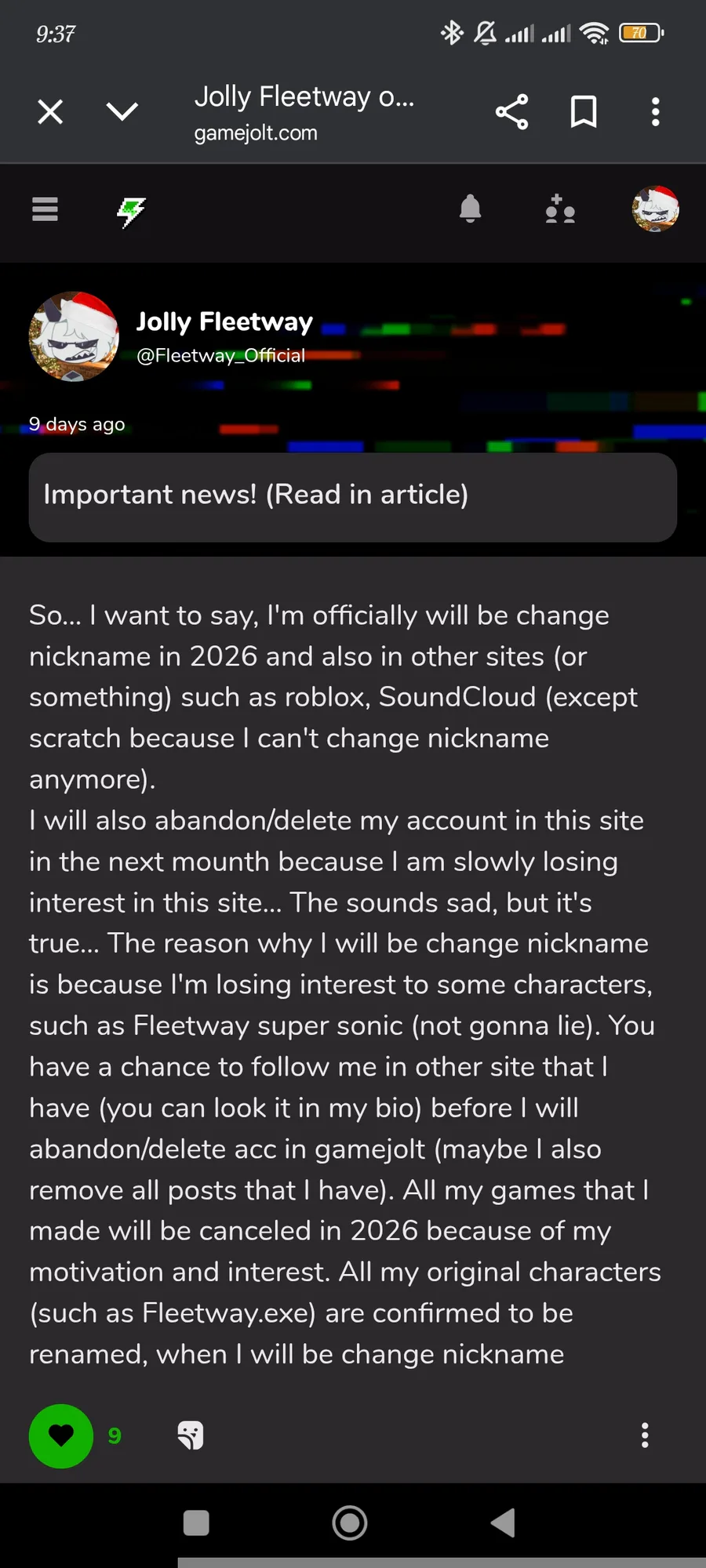Open the friends list icon
706x1568 pixels.
(560, 209)
